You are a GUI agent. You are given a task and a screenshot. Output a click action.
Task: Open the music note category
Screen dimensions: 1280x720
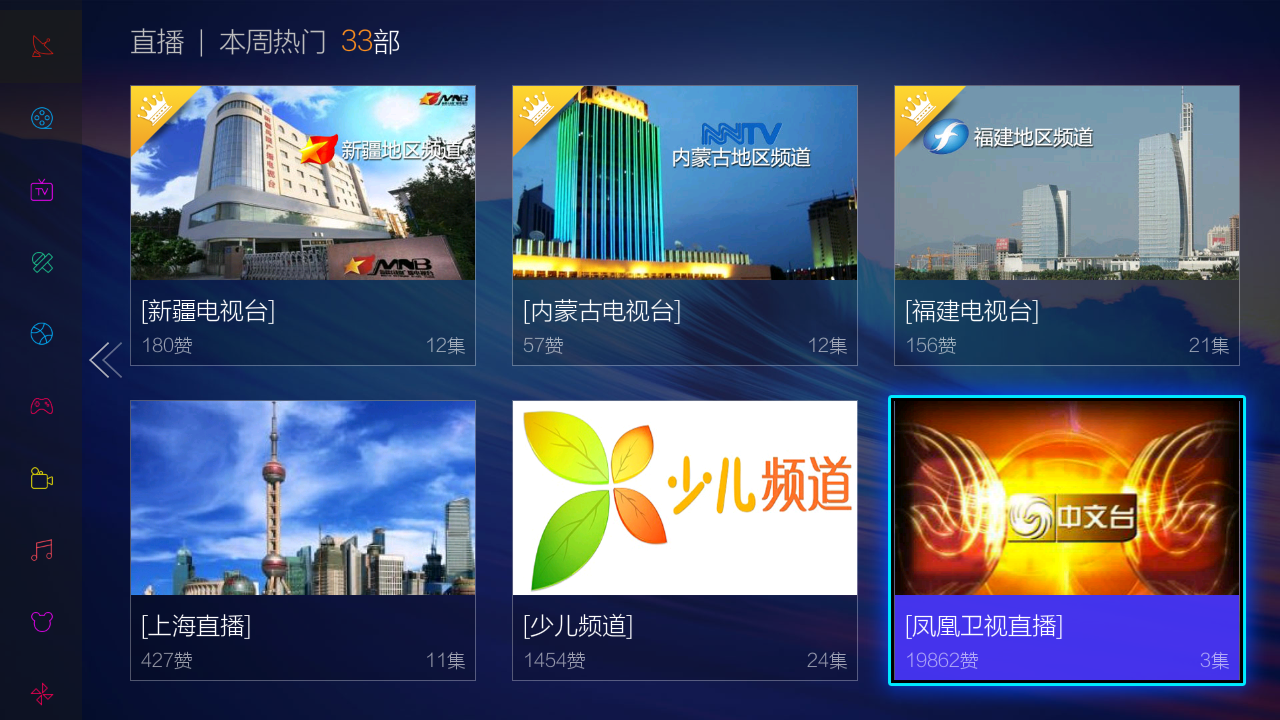tap(41, 550)
